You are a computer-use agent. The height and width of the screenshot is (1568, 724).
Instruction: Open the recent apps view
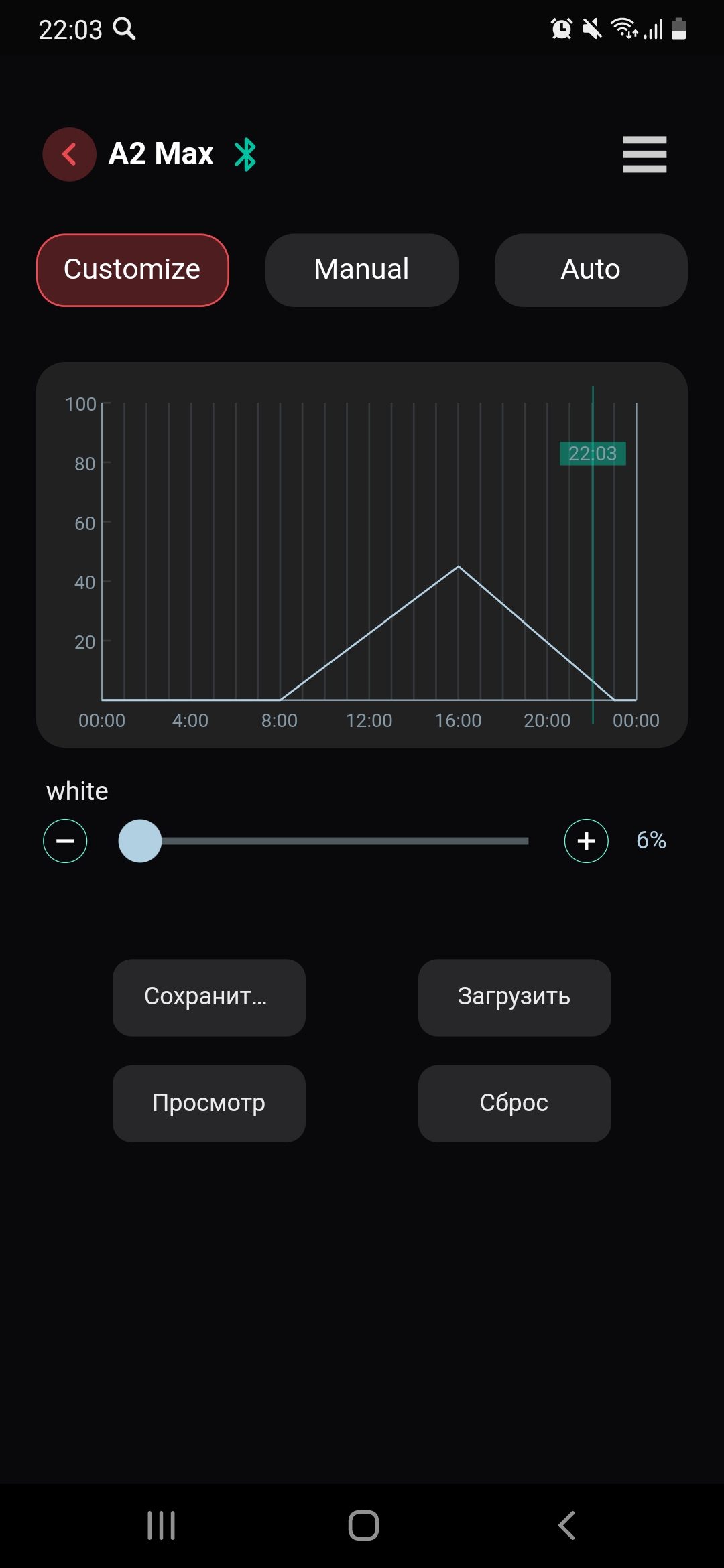tap(161, 1526)
